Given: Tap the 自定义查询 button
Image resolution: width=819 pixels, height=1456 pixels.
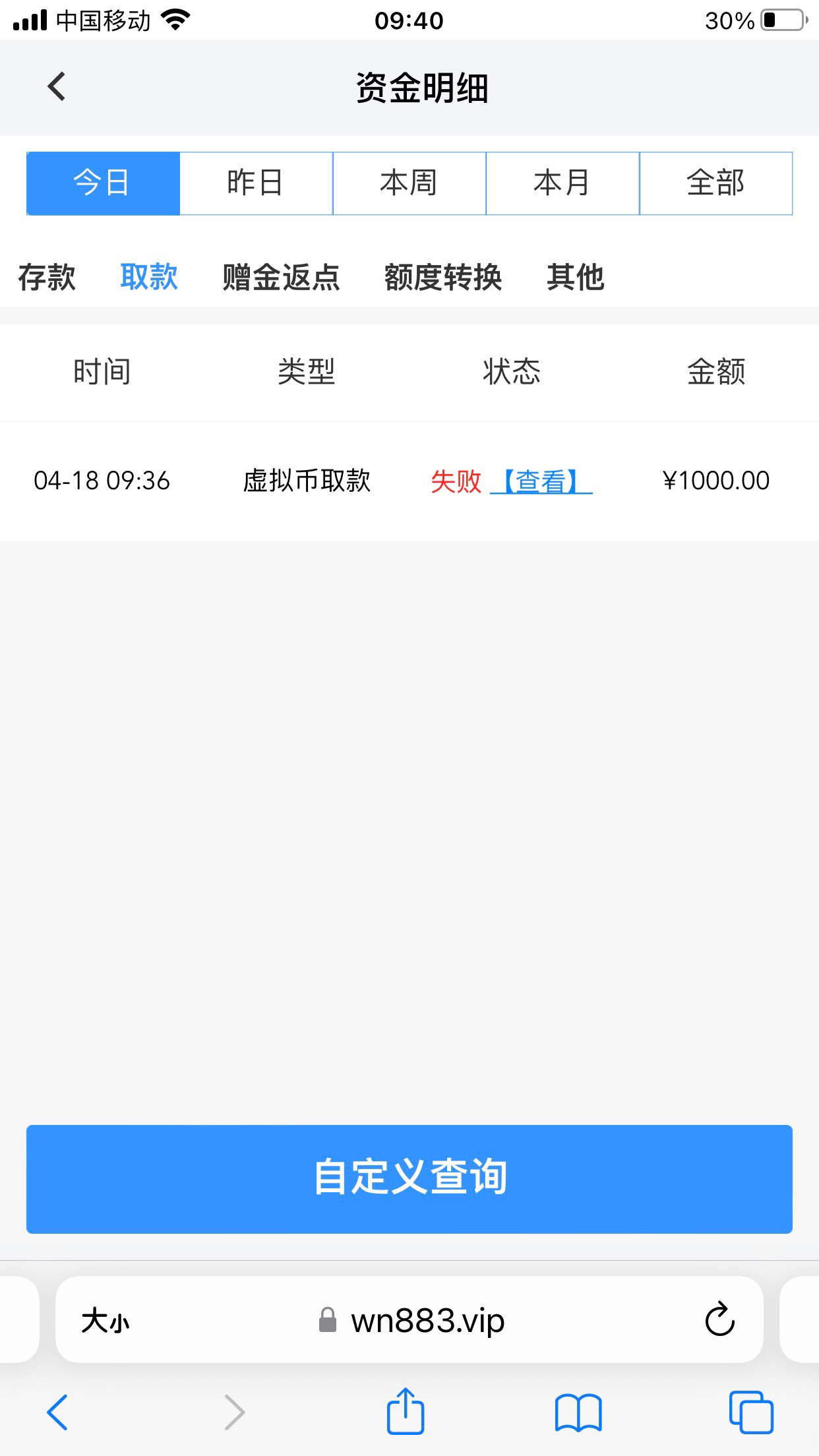Looking at the screenshot, I should [x=409, y=1179].
